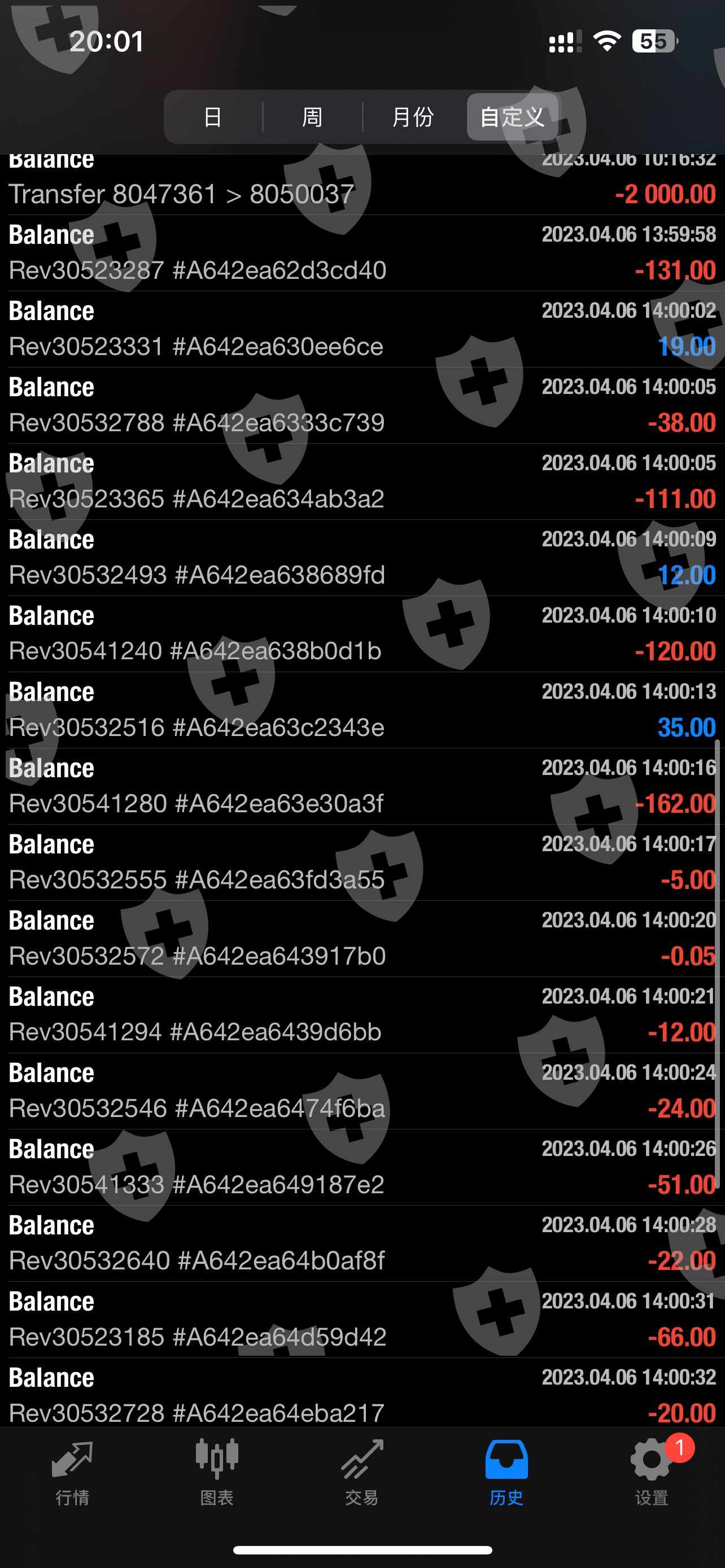Open the 行情 quotes tab
725x1568 pixels.
tap(72, 1470)
